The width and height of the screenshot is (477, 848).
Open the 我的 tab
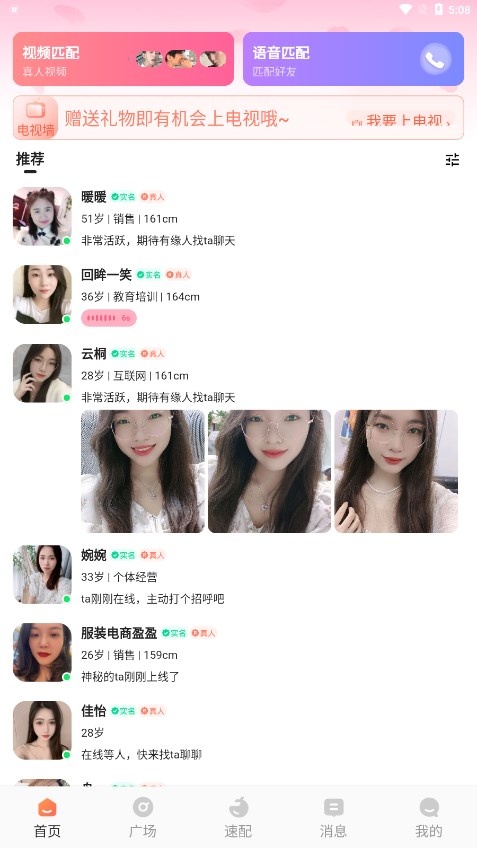point(429,817)
